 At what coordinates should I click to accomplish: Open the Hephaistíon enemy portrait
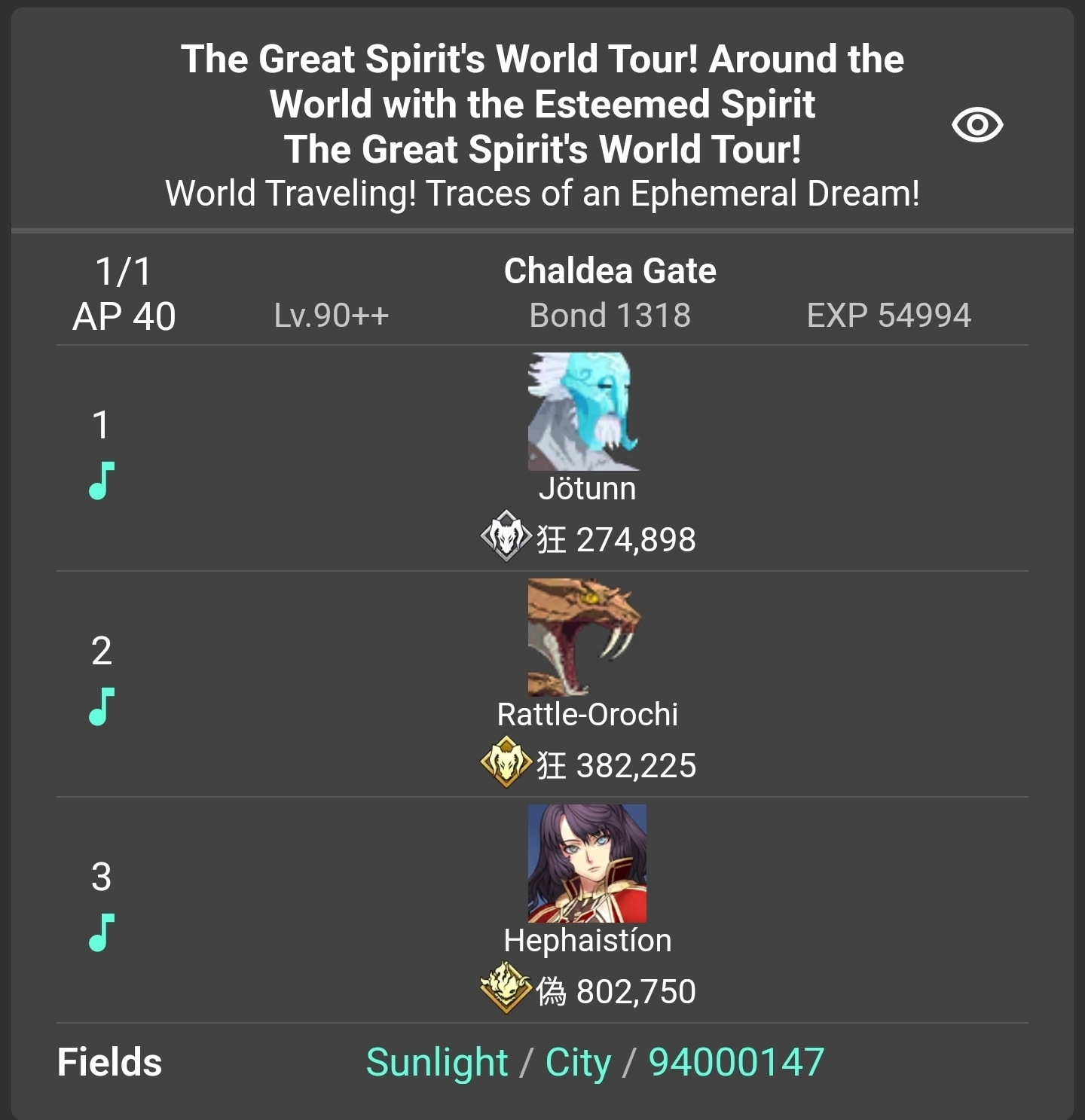point(587,863)
